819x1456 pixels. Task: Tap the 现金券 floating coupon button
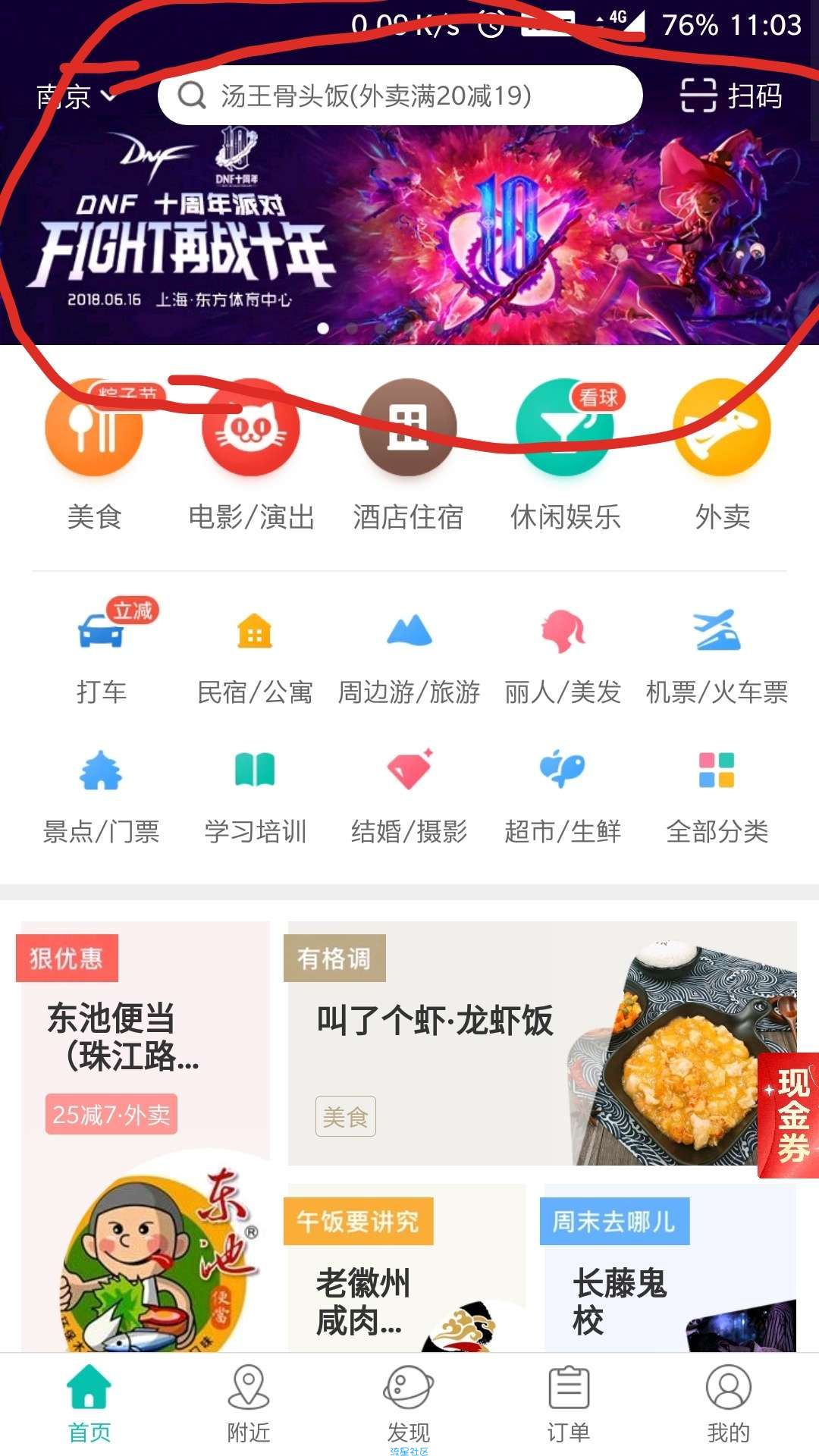coord(790,1115)
